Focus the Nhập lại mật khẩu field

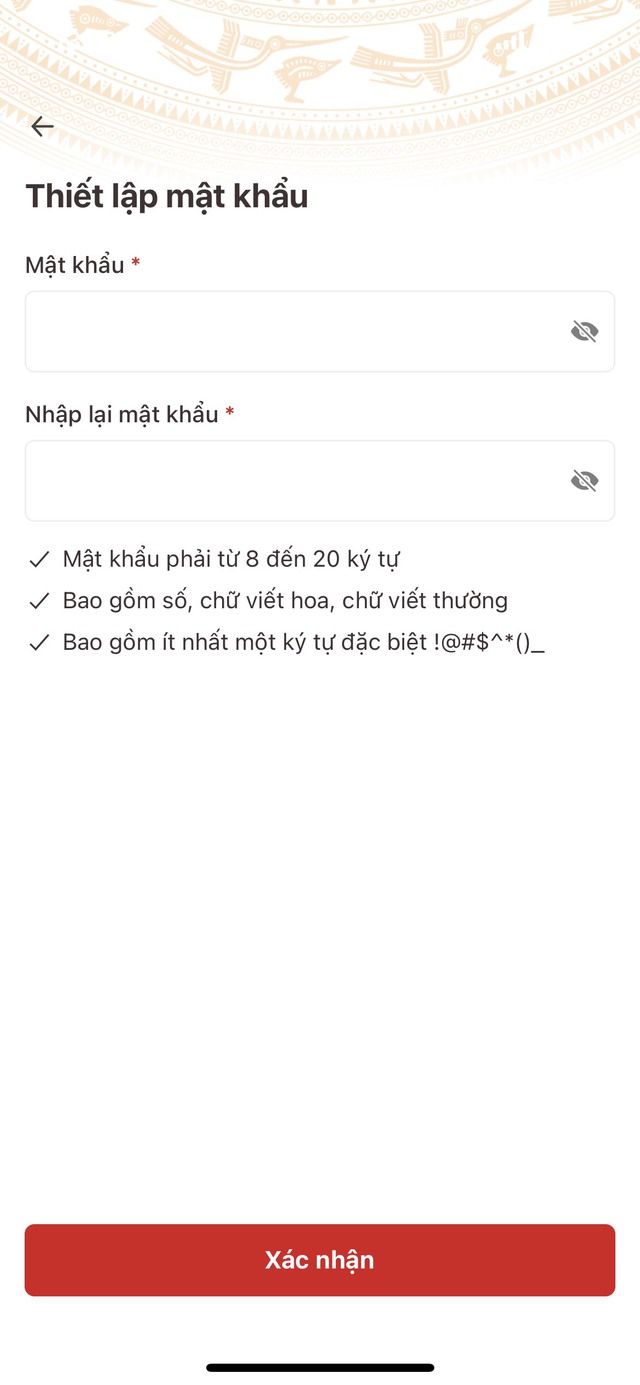coord(320,481)
